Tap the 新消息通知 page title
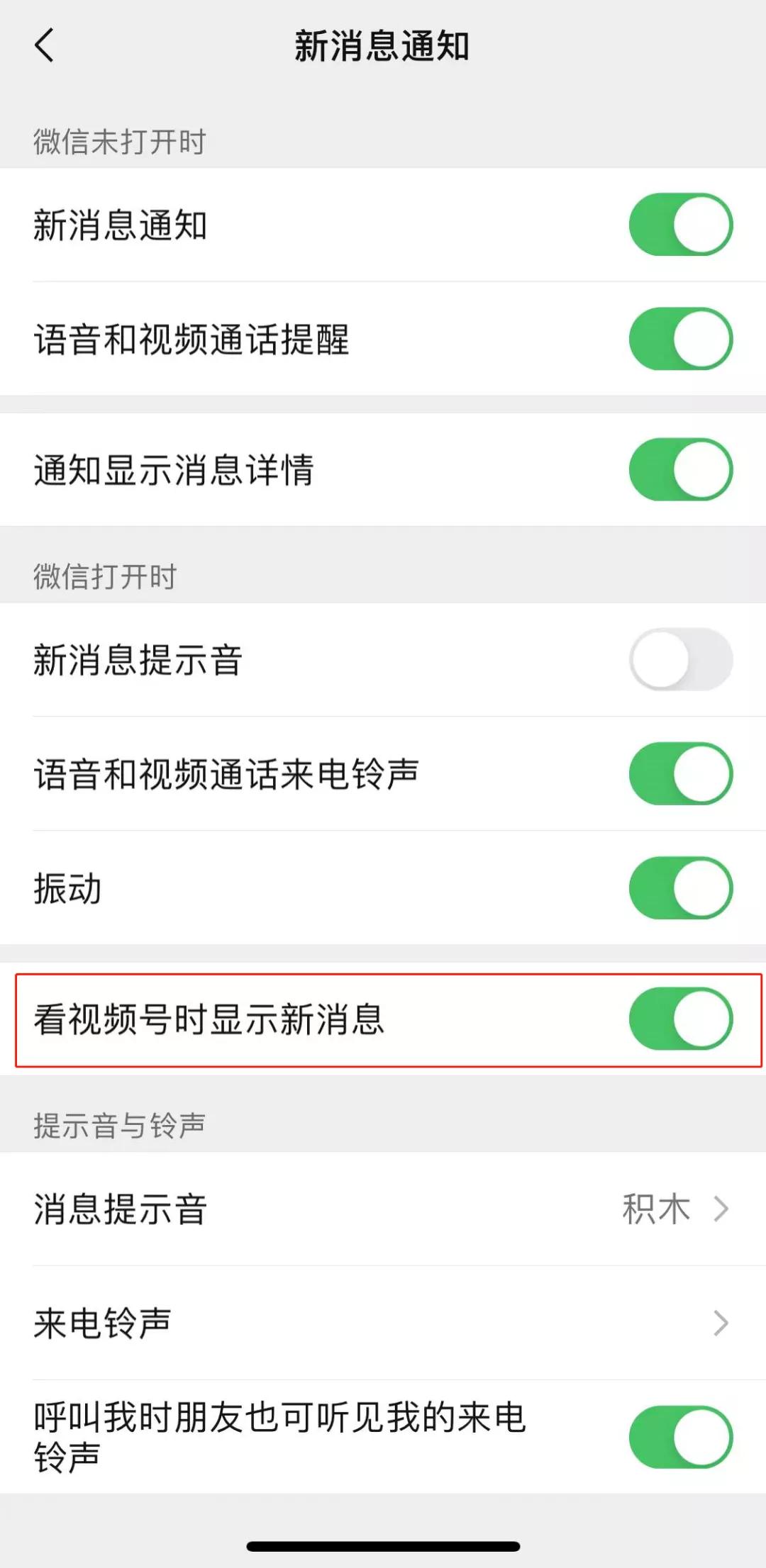766x1568 pixels. pos(383,45)
